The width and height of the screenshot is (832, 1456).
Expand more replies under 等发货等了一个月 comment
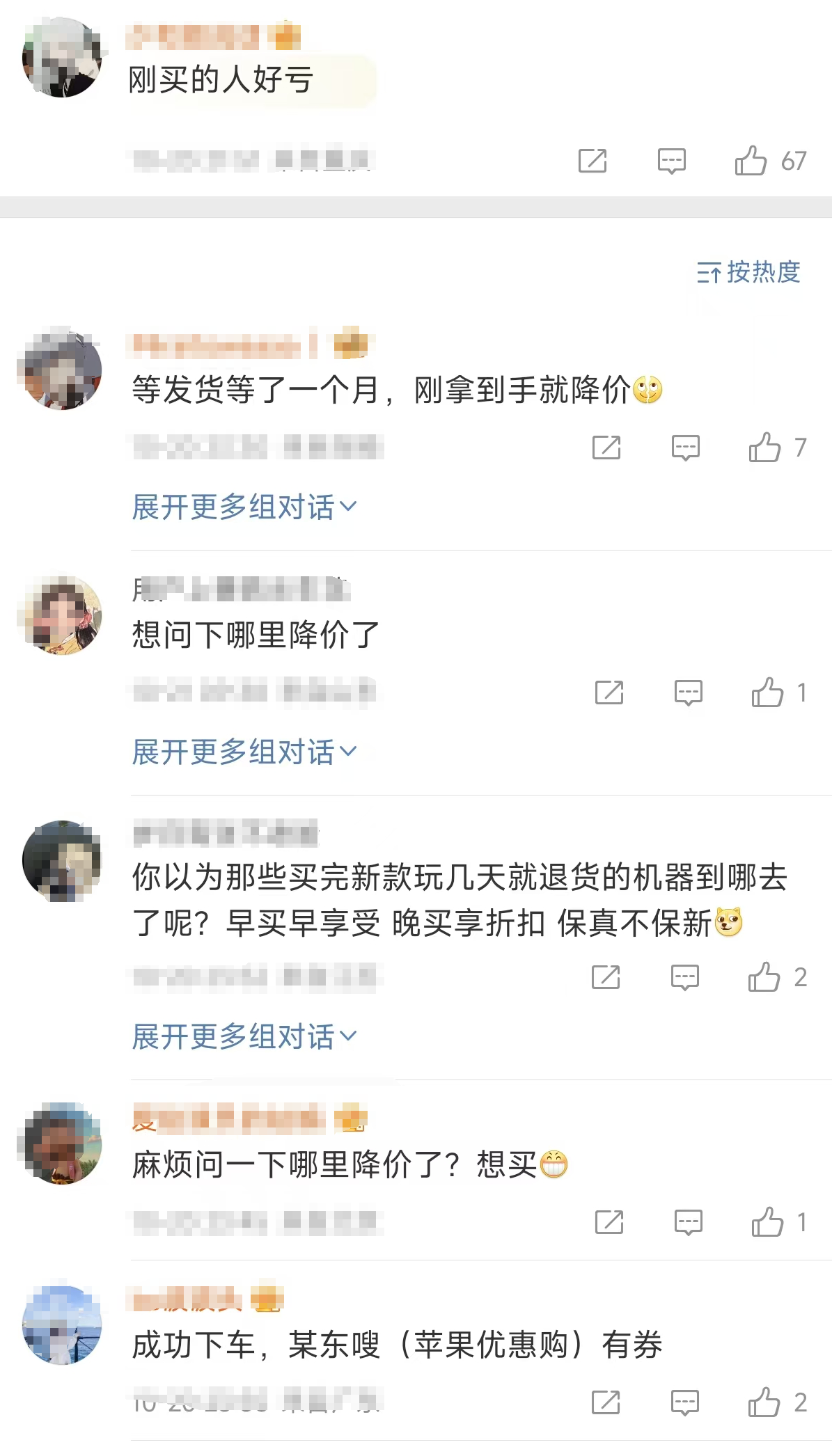point(244,507)
